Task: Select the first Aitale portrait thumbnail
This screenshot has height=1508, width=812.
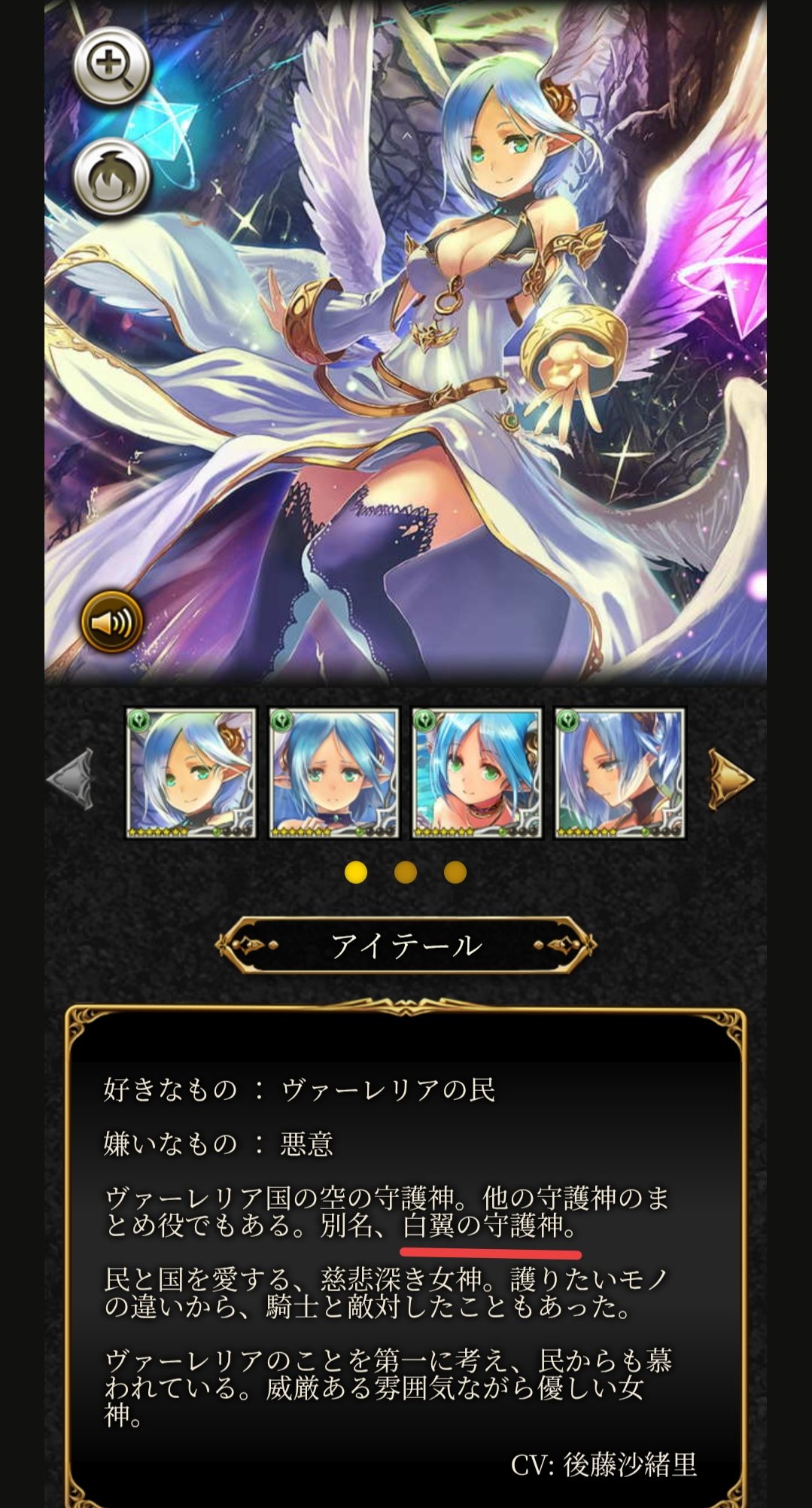Action: point(191,773)
